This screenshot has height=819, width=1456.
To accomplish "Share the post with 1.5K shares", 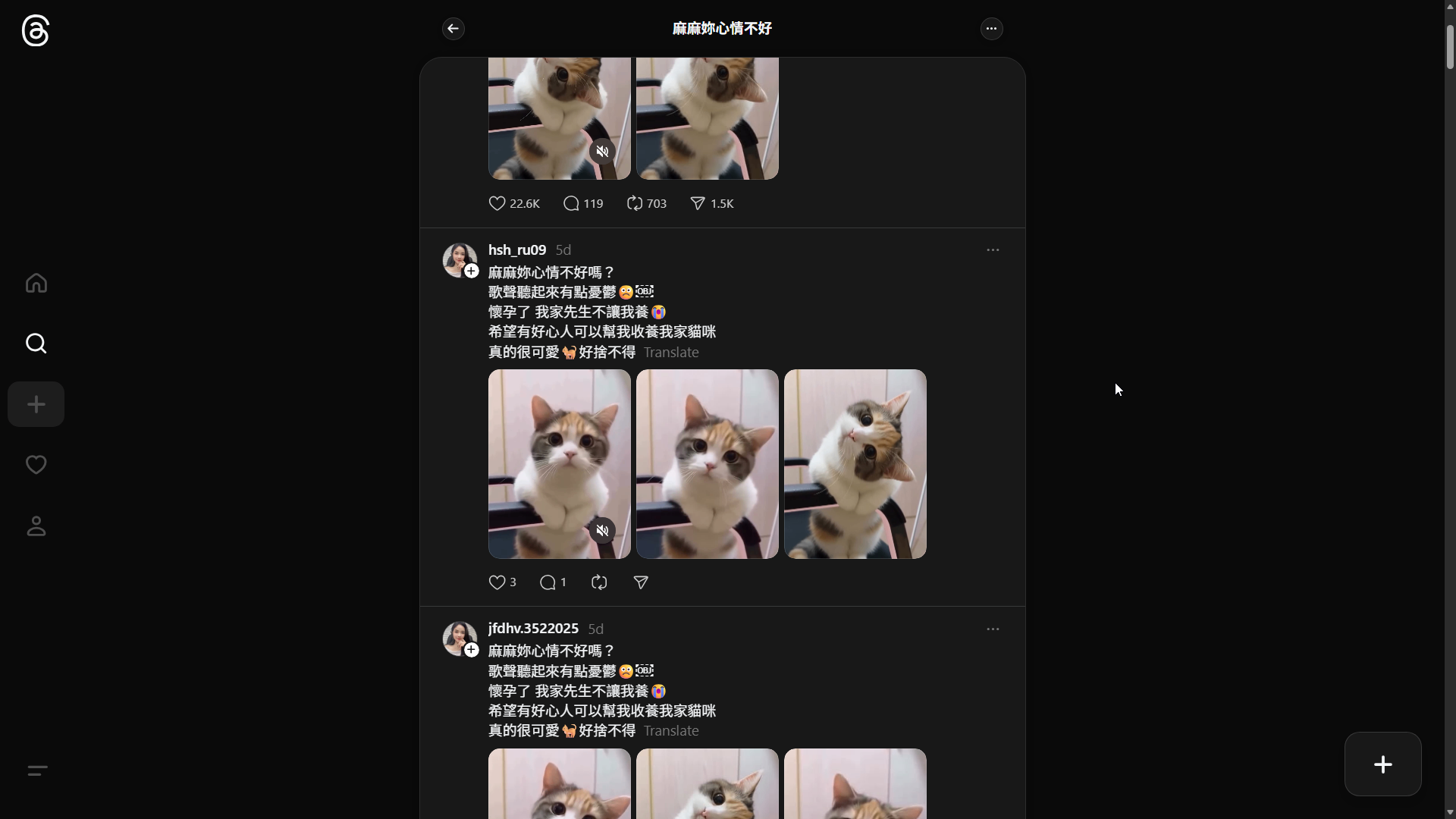I will click(x=698, y=203).
